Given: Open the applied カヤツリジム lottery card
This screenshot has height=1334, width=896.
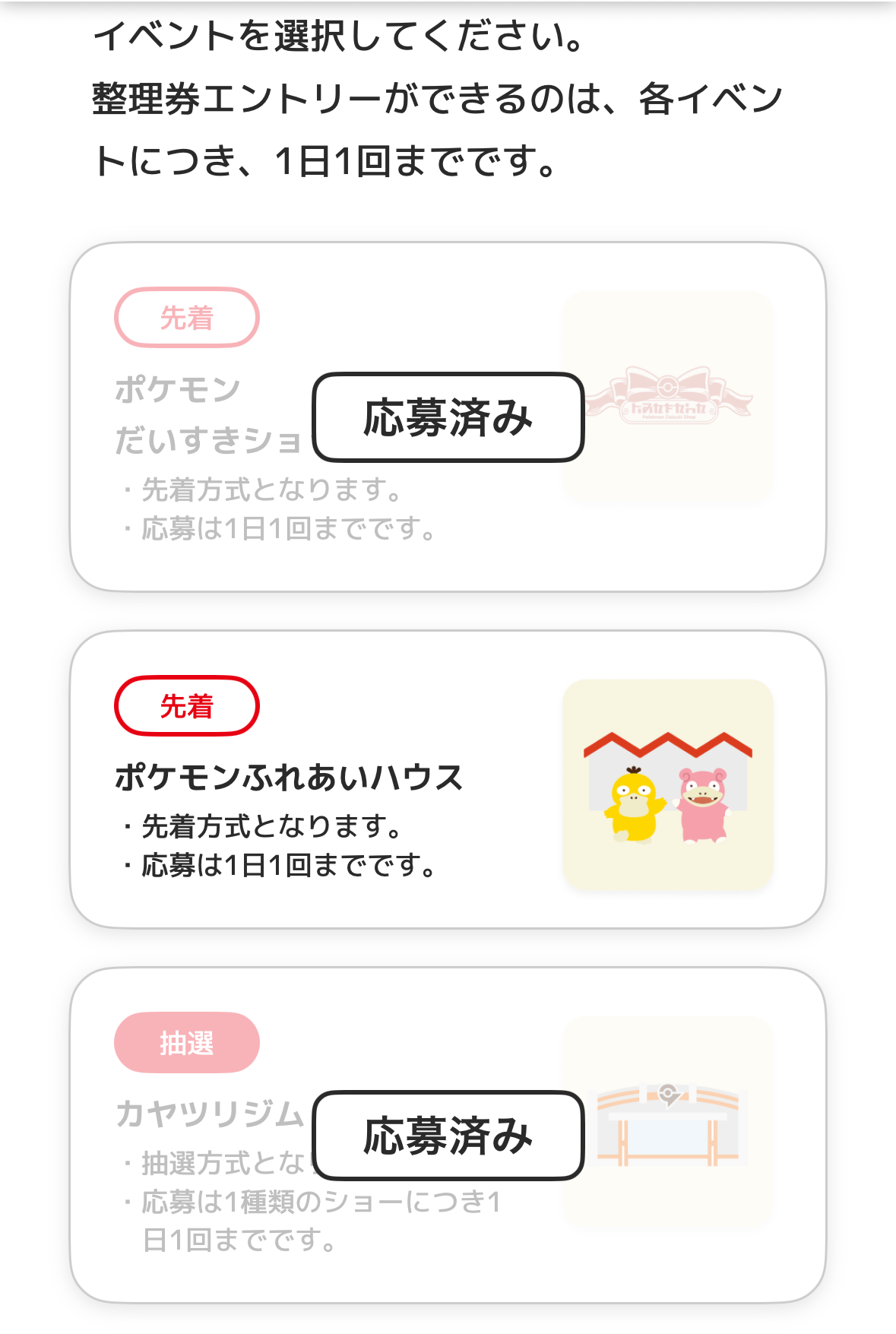Looking at the screenshot, I should point(448,1135).
